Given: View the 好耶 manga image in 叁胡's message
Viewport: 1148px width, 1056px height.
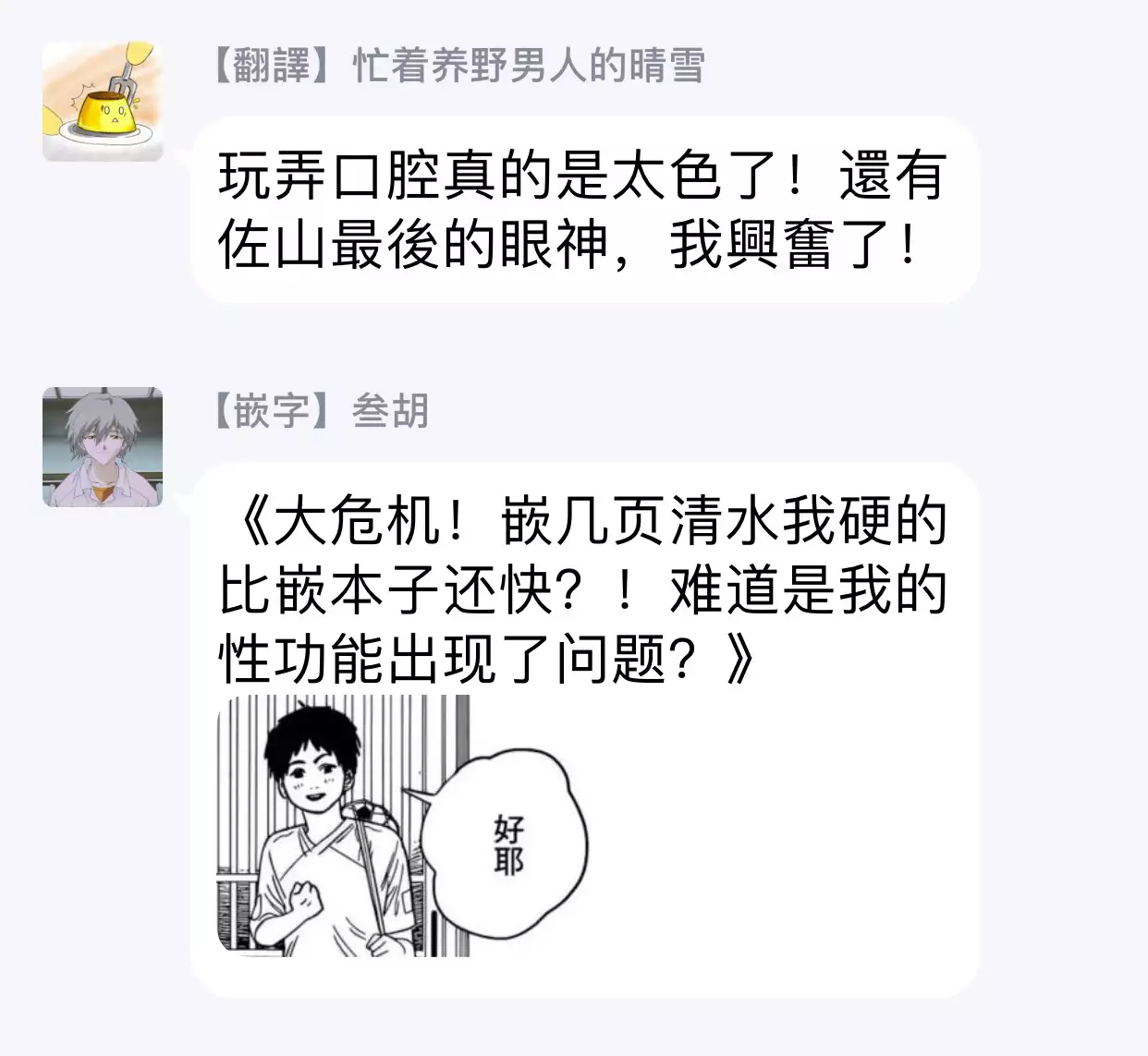Looking at the screenshot, I should click(x=404, y=825).
